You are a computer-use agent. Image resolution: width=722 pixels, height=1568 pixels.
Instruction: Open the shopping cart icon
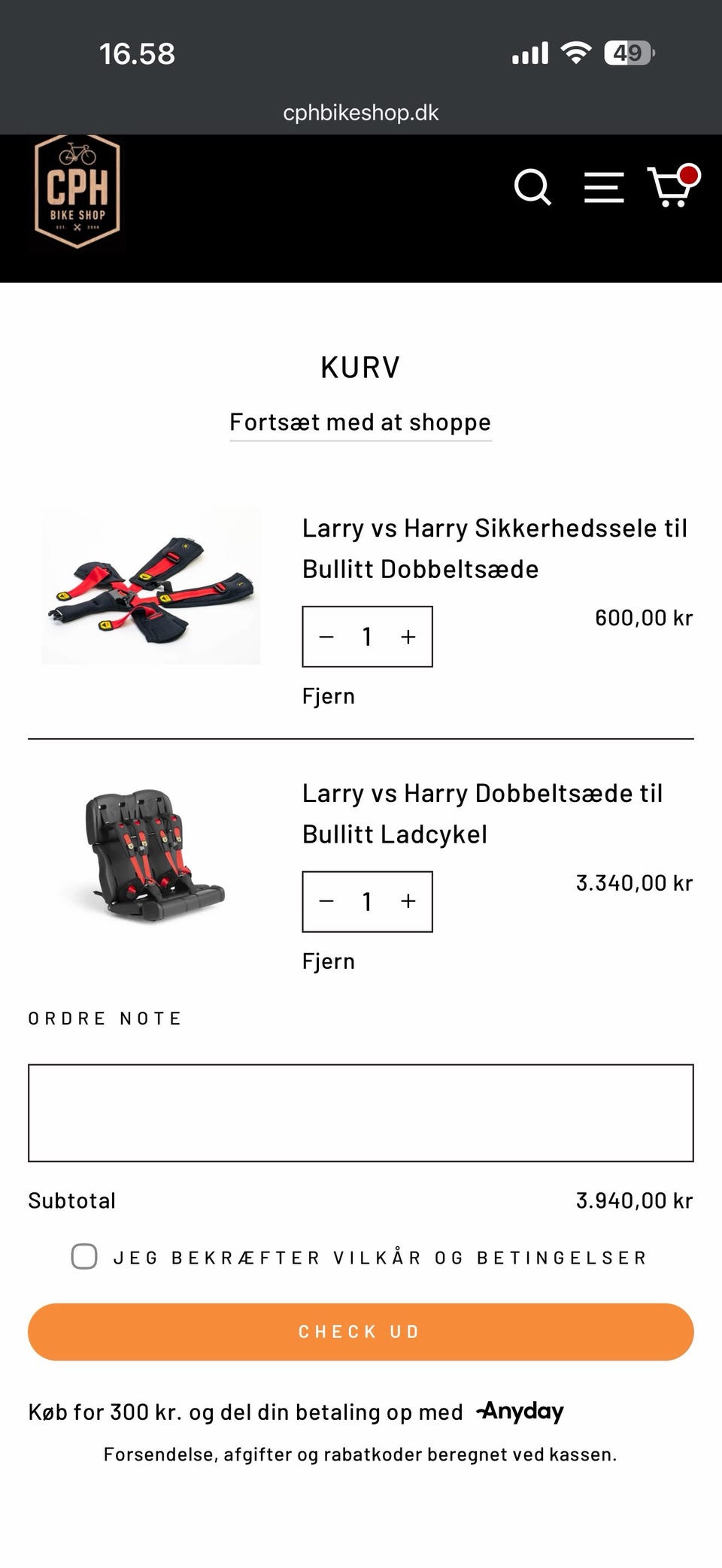coord(673,186)
